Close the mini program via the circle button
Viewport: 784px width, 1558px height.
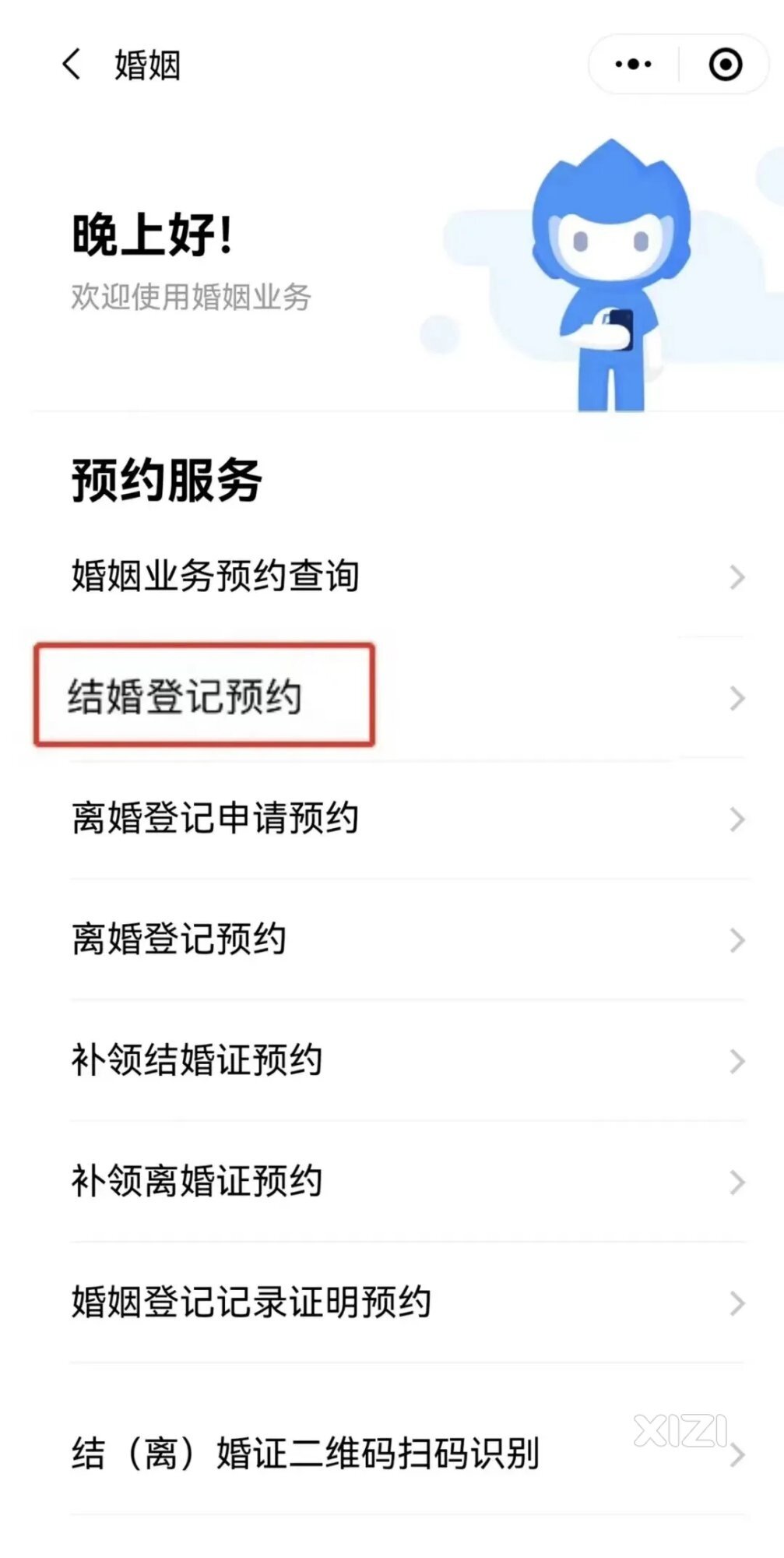pos(725,65)
